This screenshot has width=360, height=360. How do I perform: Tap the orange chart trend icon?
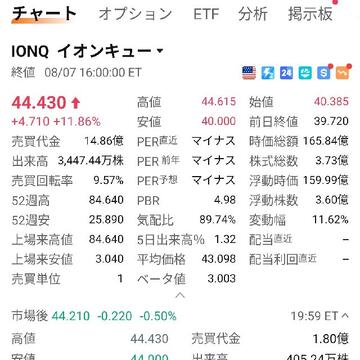click(342, 73)
